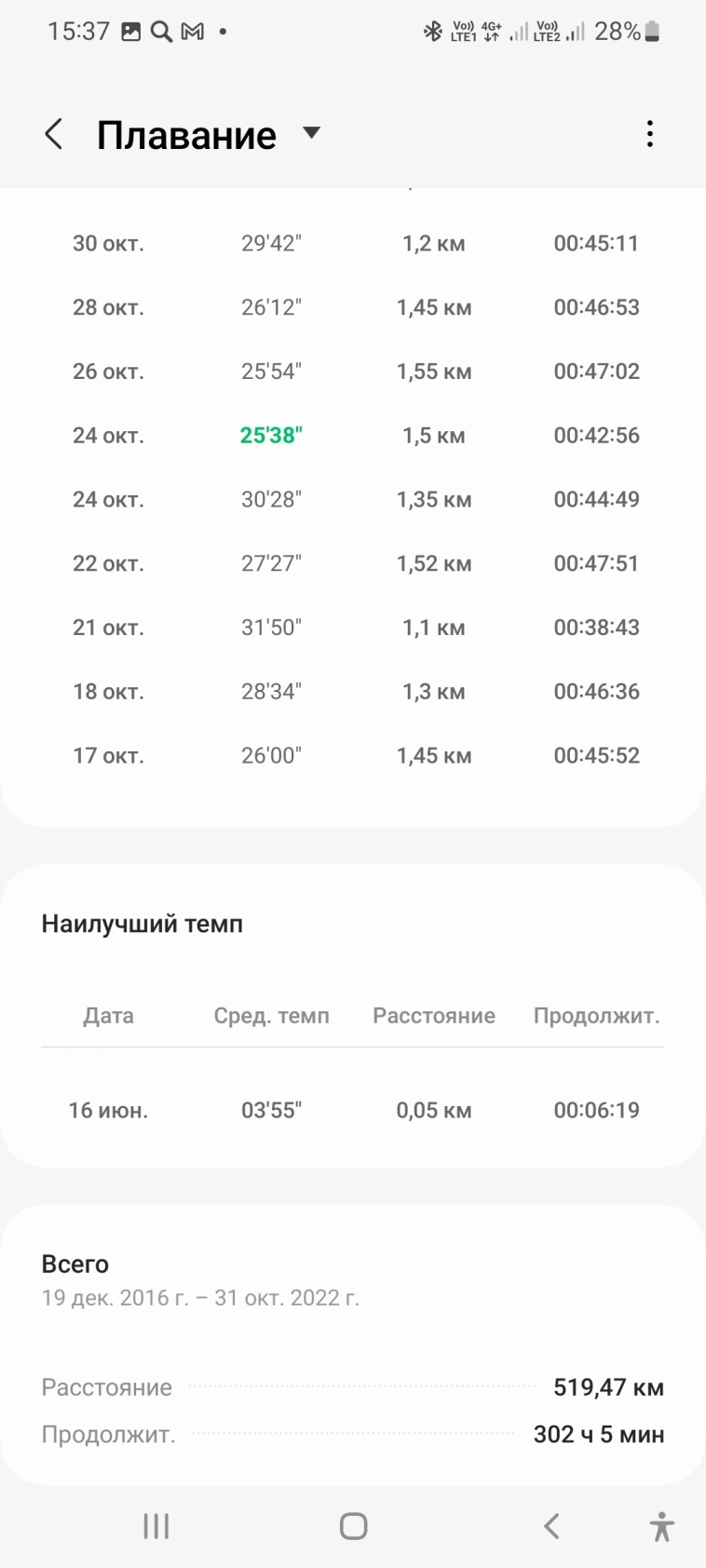Open the 24 окт. workout of 1,35 км
The height and width of the screenshot is (1568, 706).
pyautogui.click(x=354, y=500)
